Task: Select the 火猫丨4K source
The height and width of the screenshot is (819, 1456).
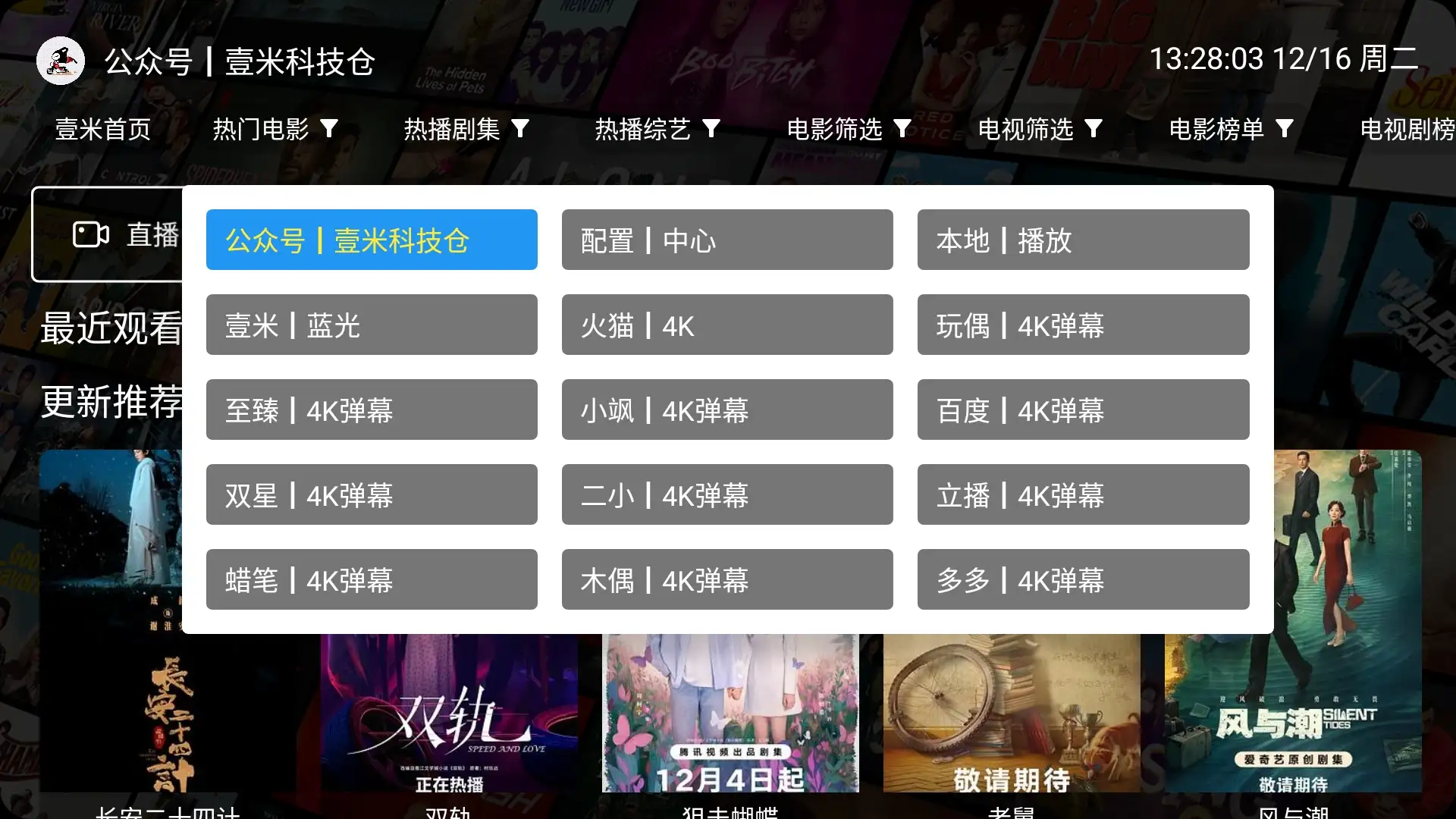Action: click(x=726, y=325)
